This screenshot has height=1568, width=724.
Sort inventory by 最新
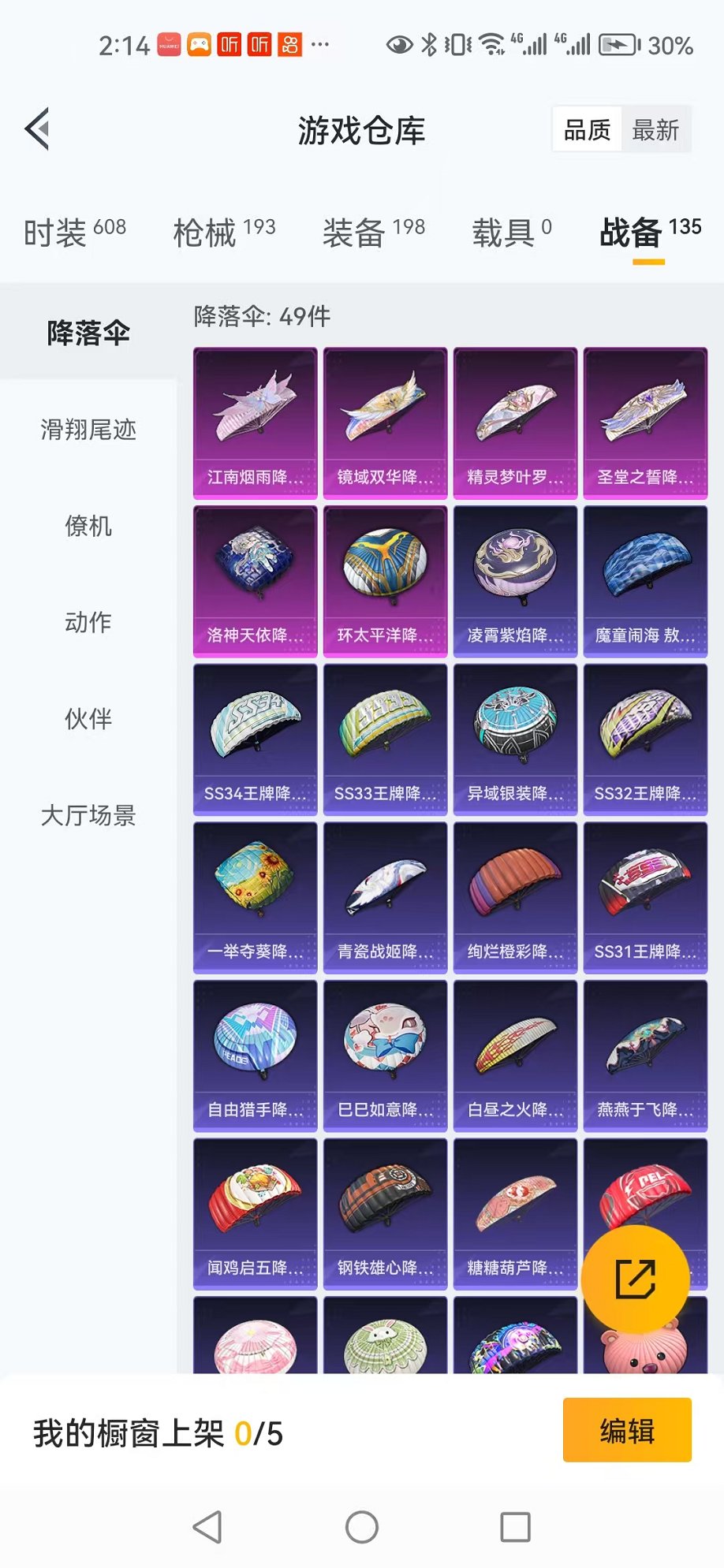655,130
